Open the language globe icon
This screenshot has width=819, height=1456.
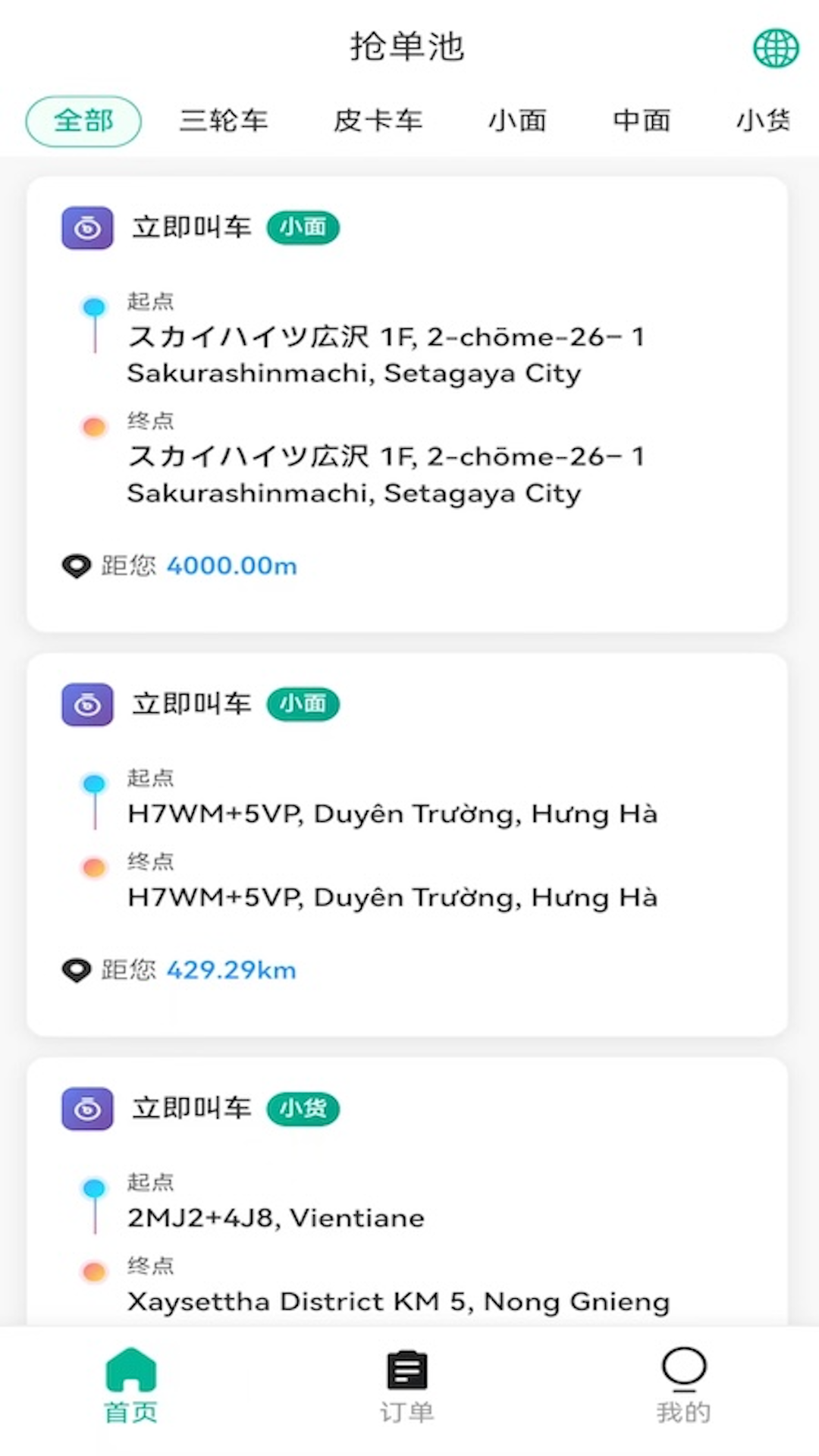coord(774,48)
